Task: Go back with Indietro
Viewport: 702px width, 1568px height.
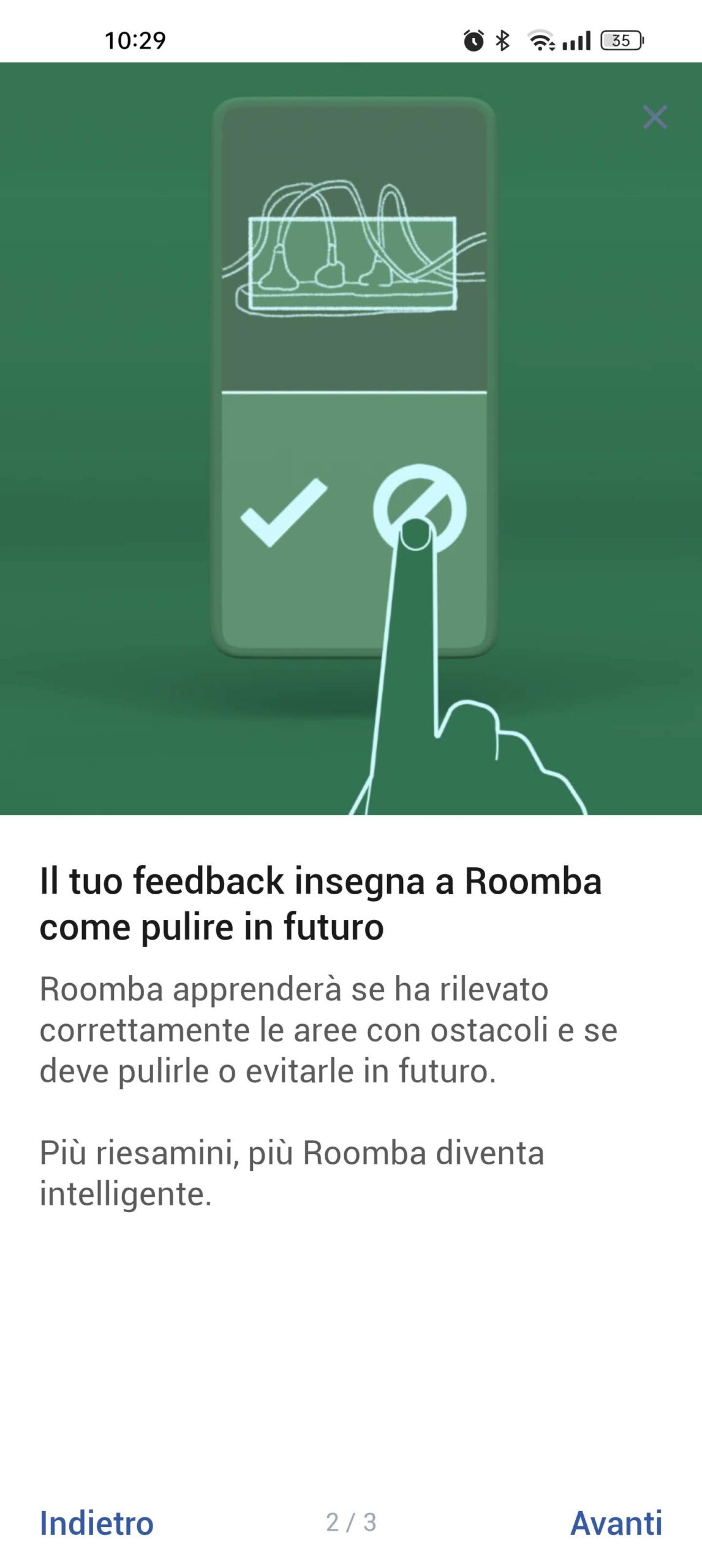Action: click(96, 1523)
